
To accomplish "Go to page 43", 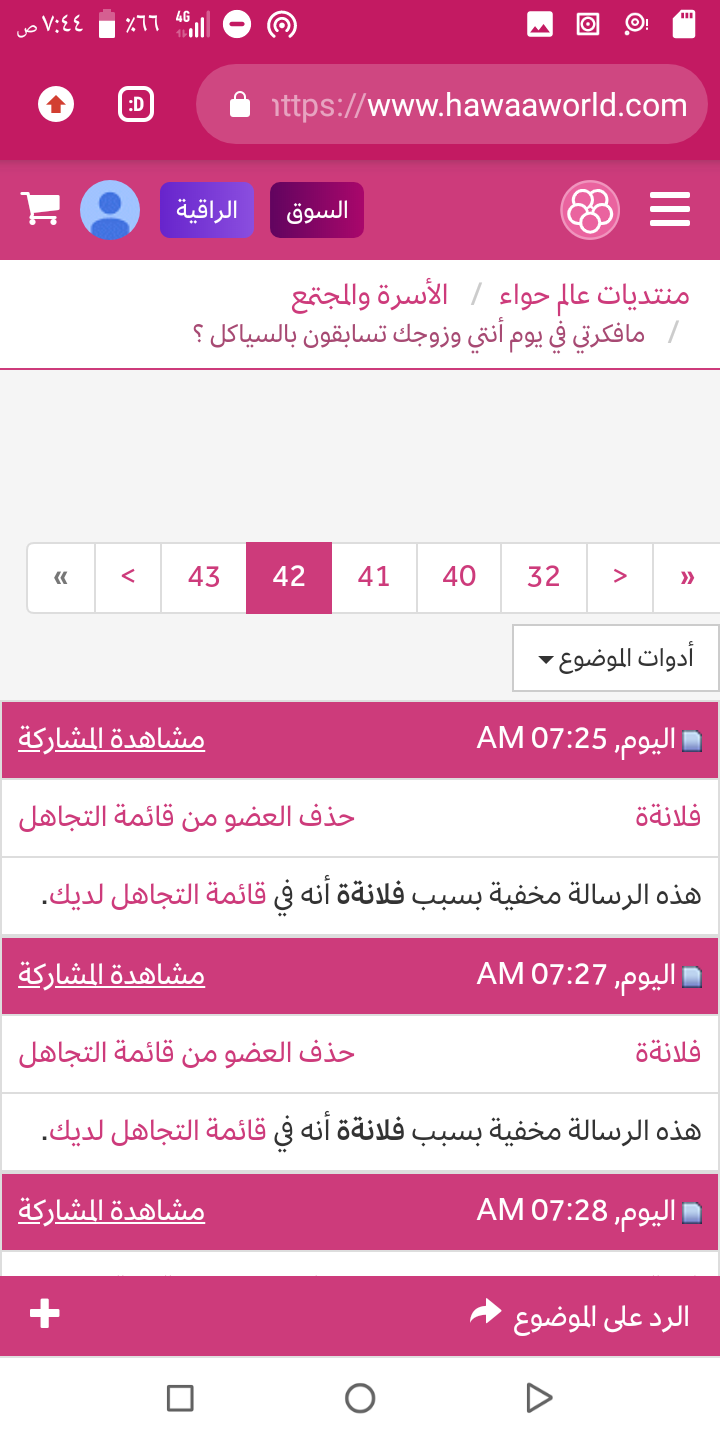I will pos(204,577).
